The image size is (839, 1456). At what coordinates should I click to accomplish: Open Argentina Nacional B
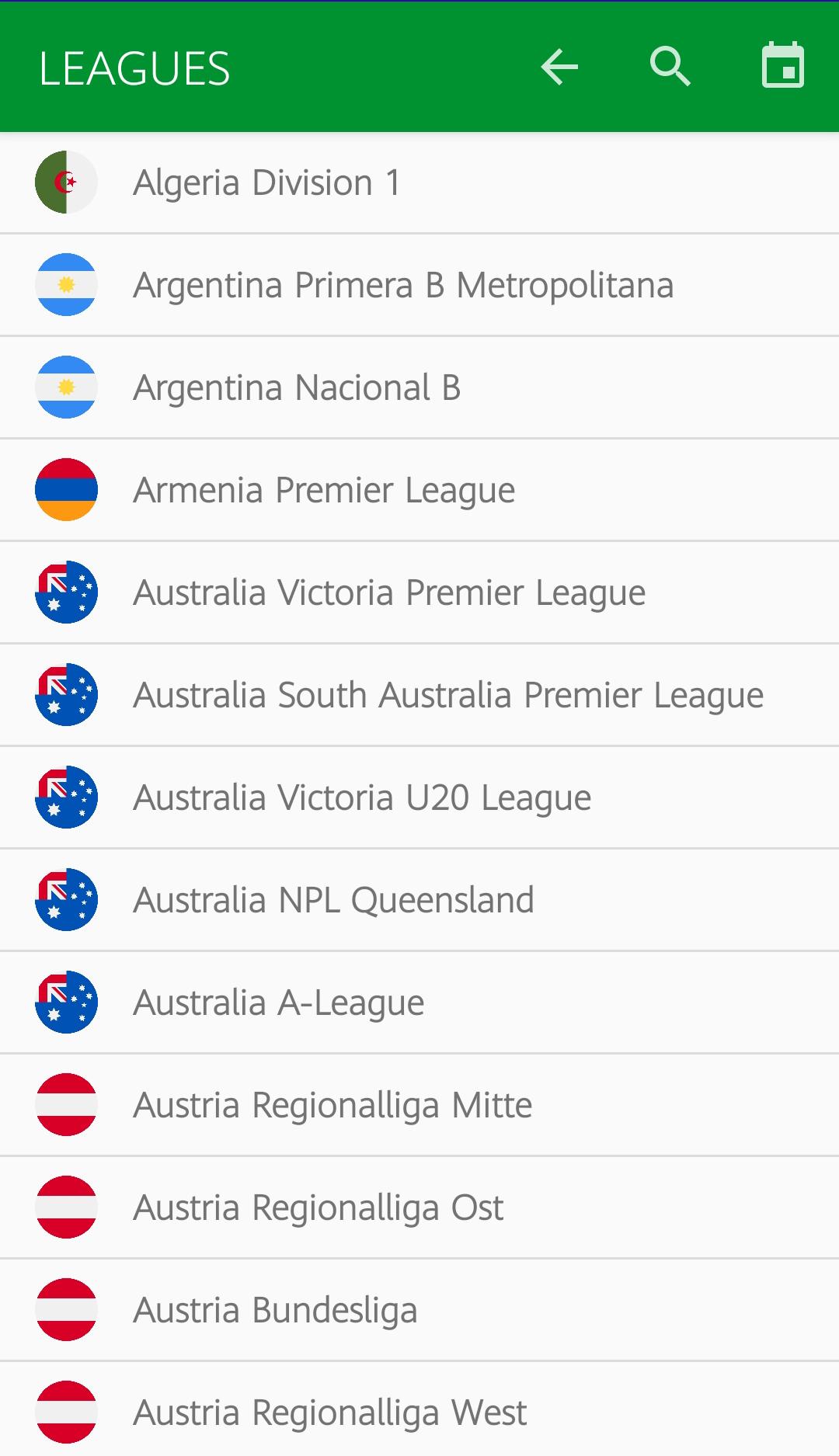pyautogui.click(x=419, y=387)
